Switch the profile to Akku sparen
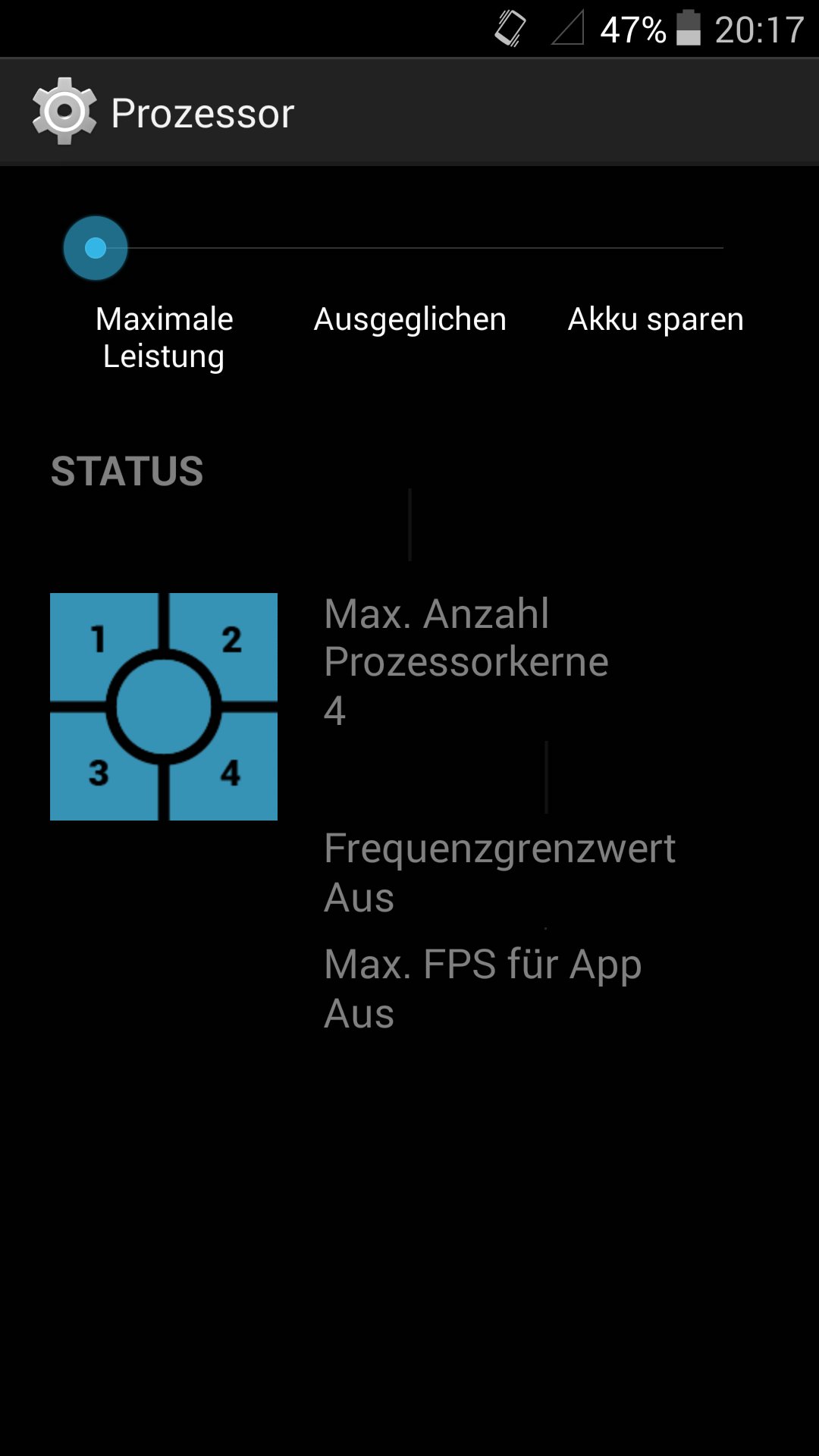 [x=655, y=319]
